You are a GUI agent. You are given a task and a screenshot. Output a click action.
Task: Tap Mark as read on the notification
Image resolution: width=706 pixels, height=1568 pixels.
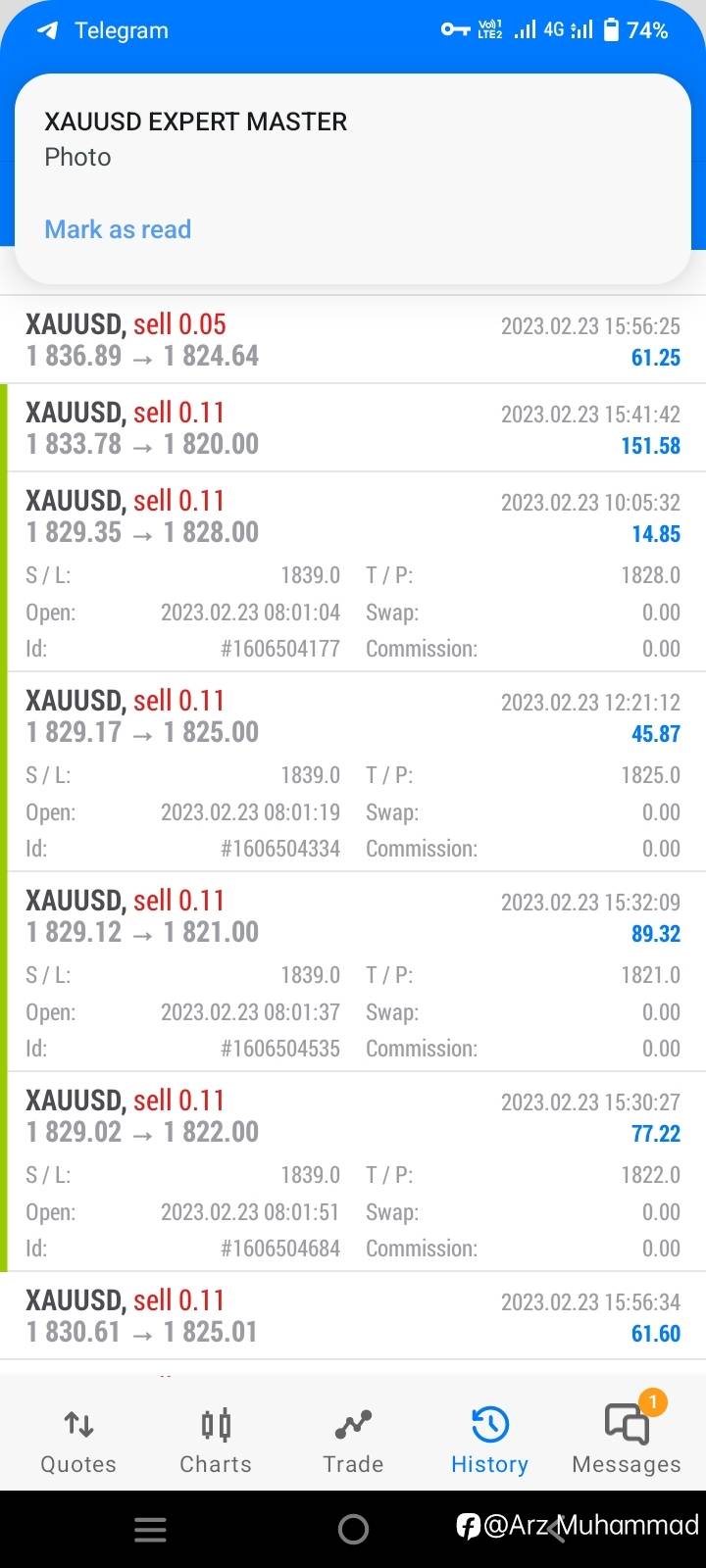118,229
